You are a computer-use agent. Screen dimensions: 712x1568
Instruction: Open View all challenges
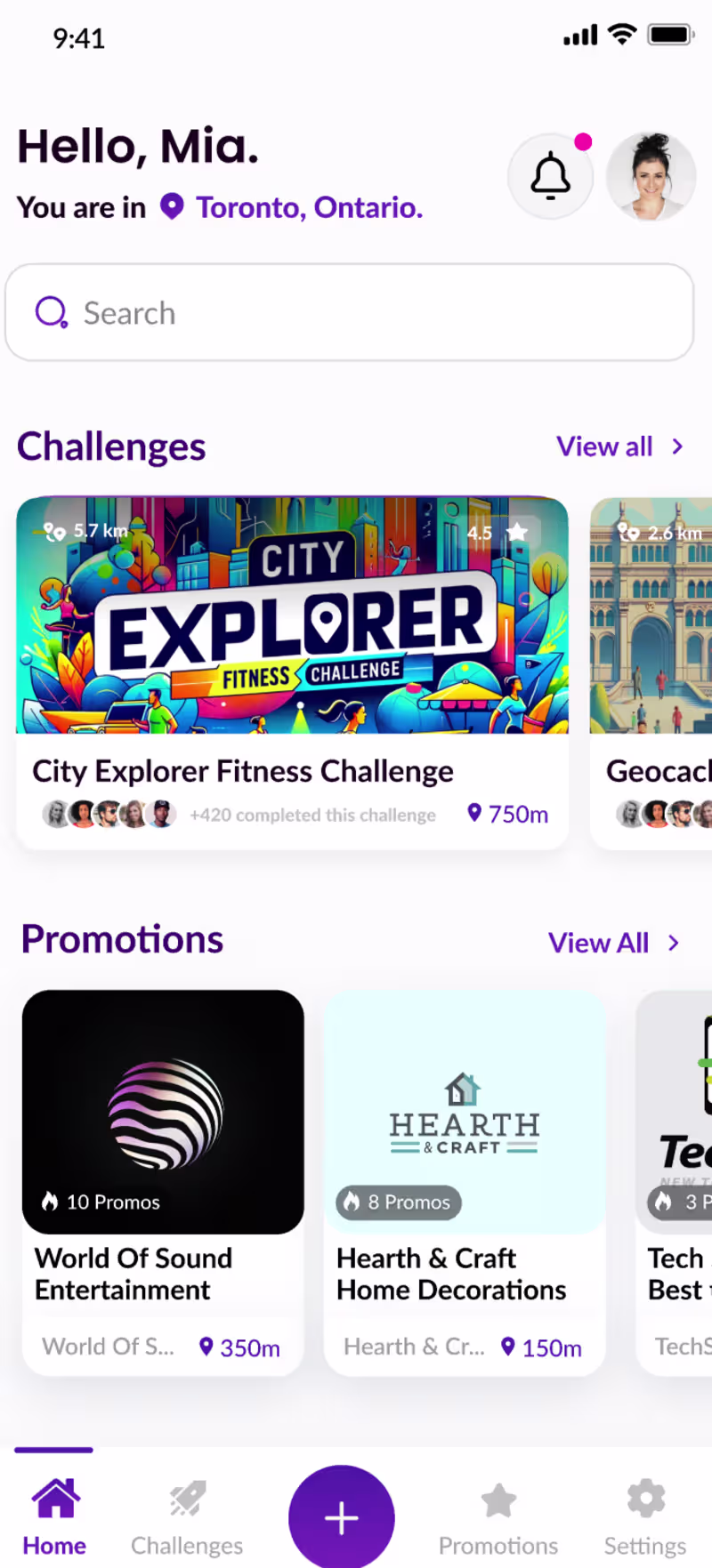click(603, 446)
